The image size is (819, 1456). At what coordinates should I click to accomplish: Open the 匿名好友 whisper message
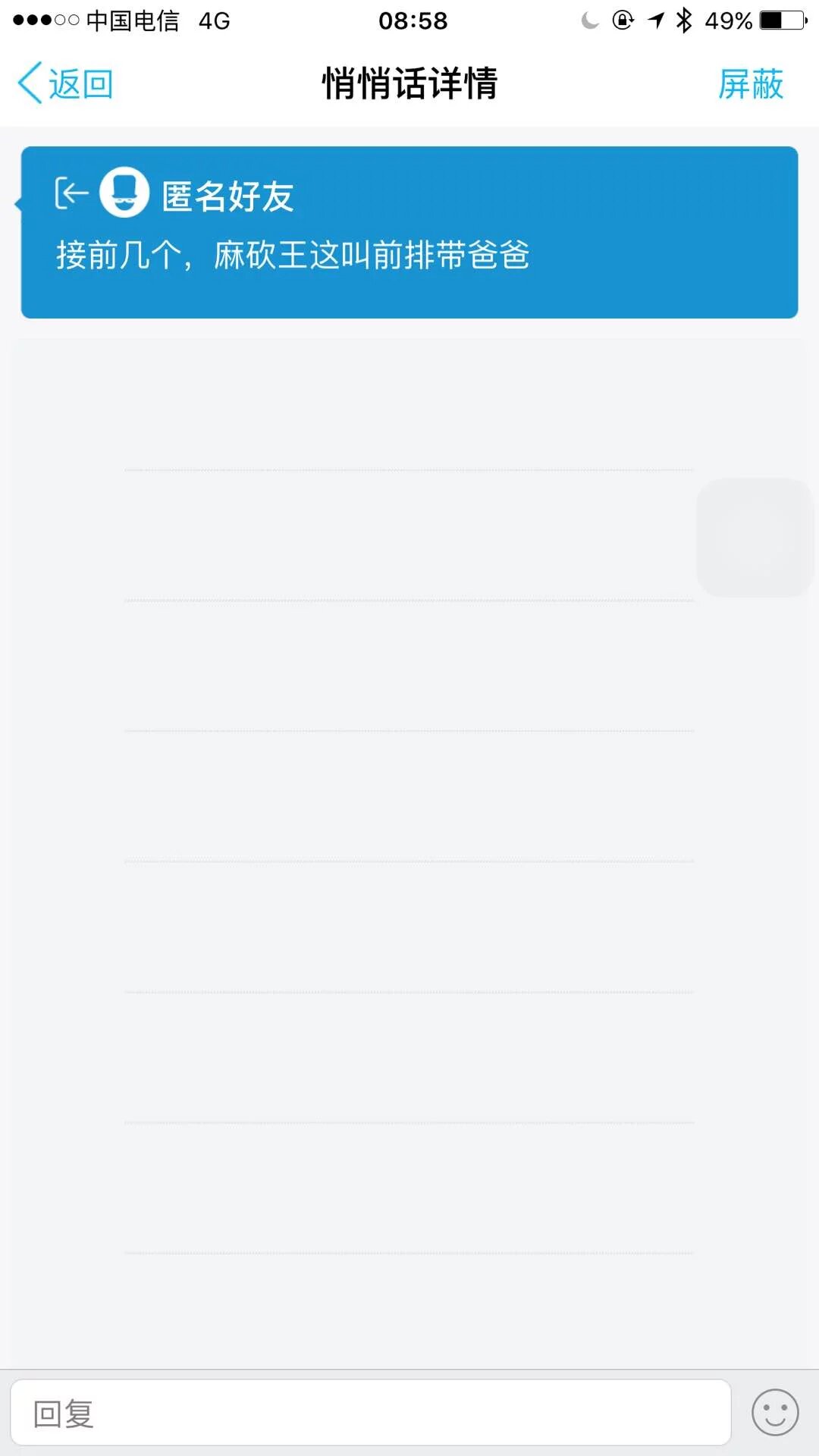[409, 232]
